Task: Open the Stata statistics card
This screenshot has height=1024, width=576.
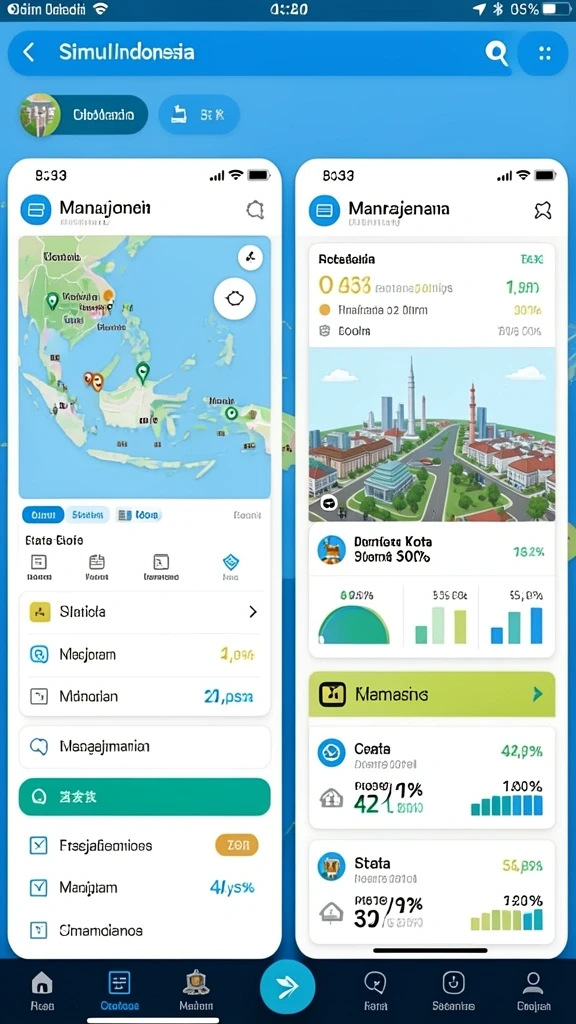Action: (x=432, y=891)
